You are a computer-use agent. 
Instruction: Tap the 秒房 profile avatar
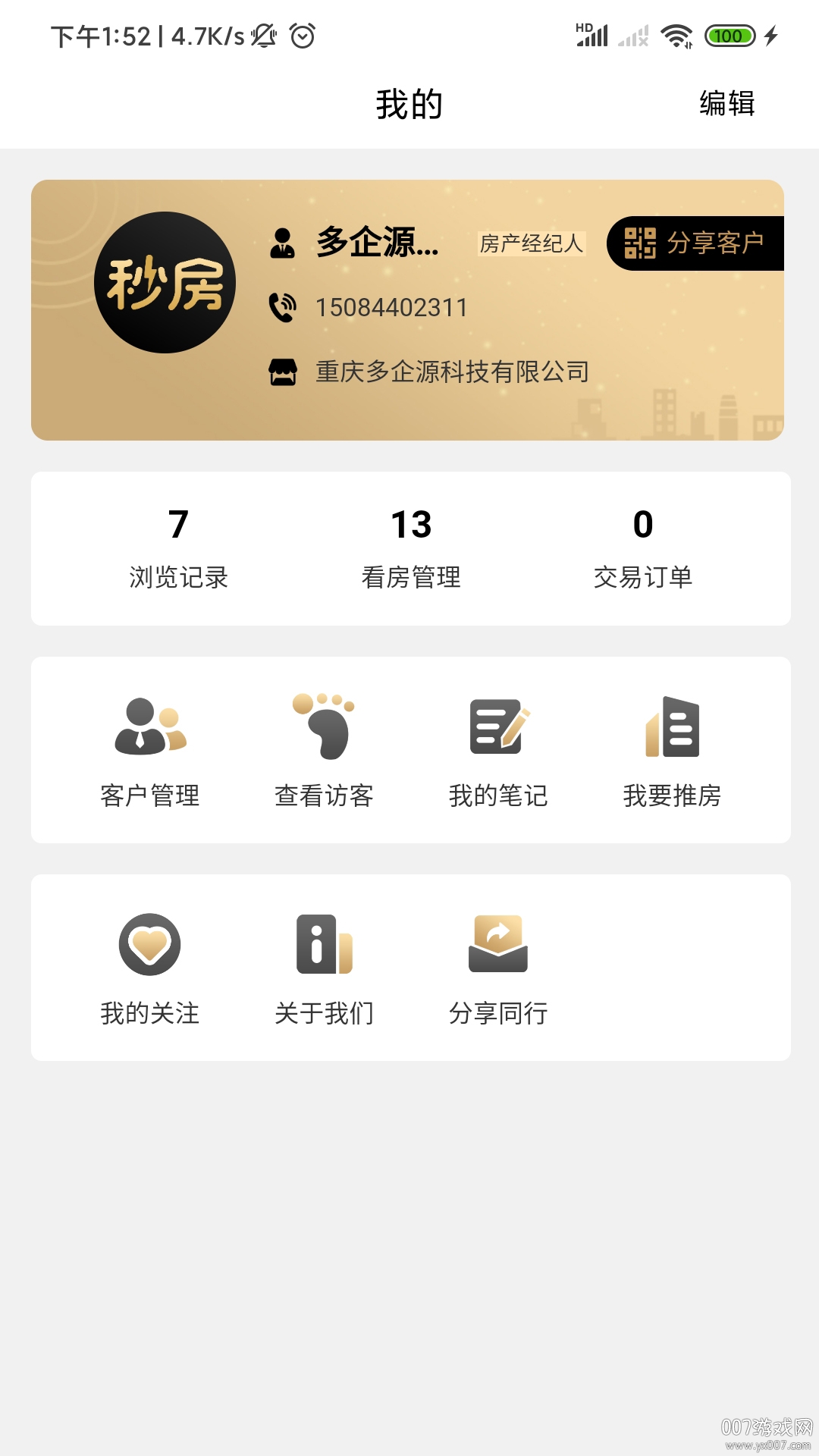165,283
